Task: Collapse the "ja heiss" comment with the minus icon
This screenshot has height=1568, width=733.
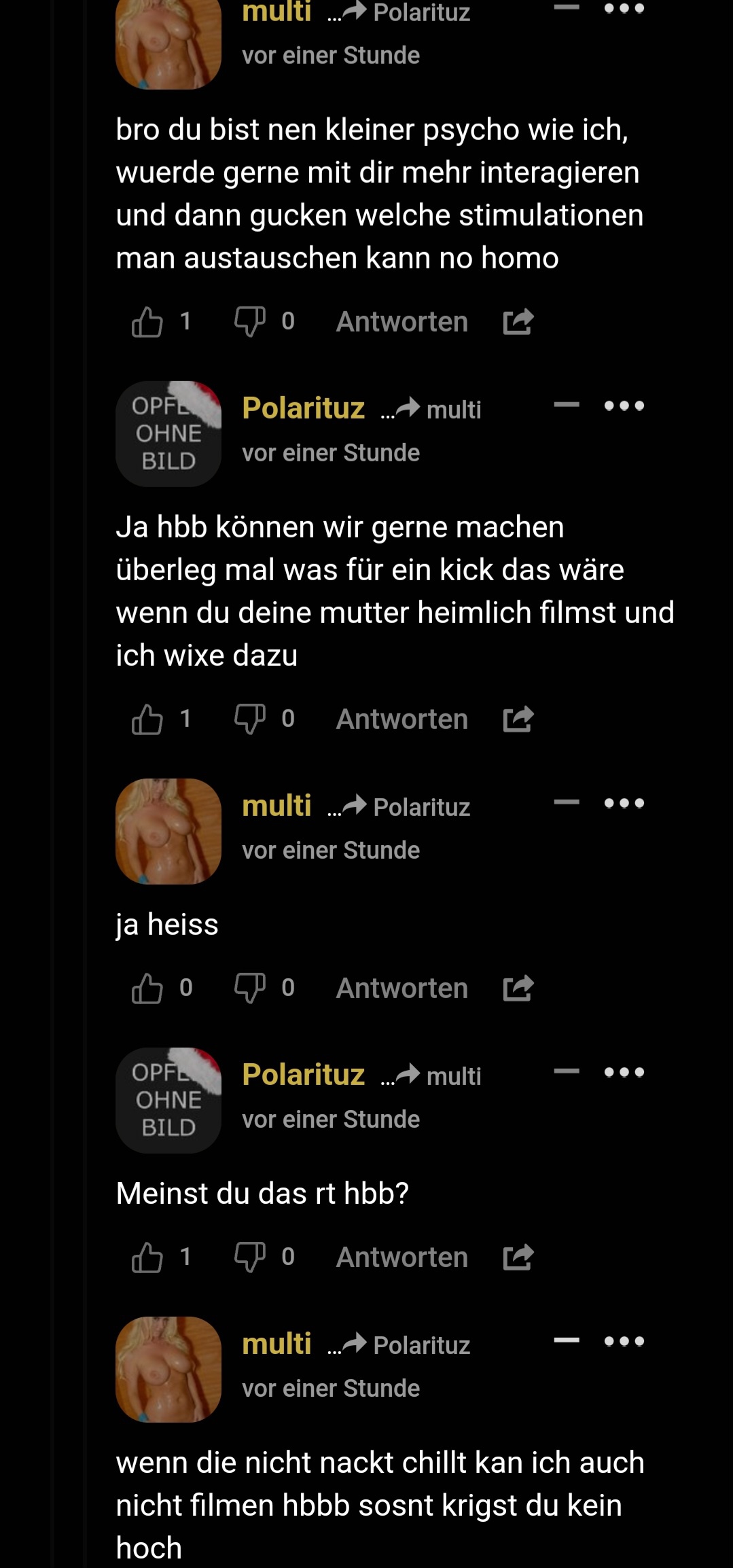Action: [x=567, y=802]
